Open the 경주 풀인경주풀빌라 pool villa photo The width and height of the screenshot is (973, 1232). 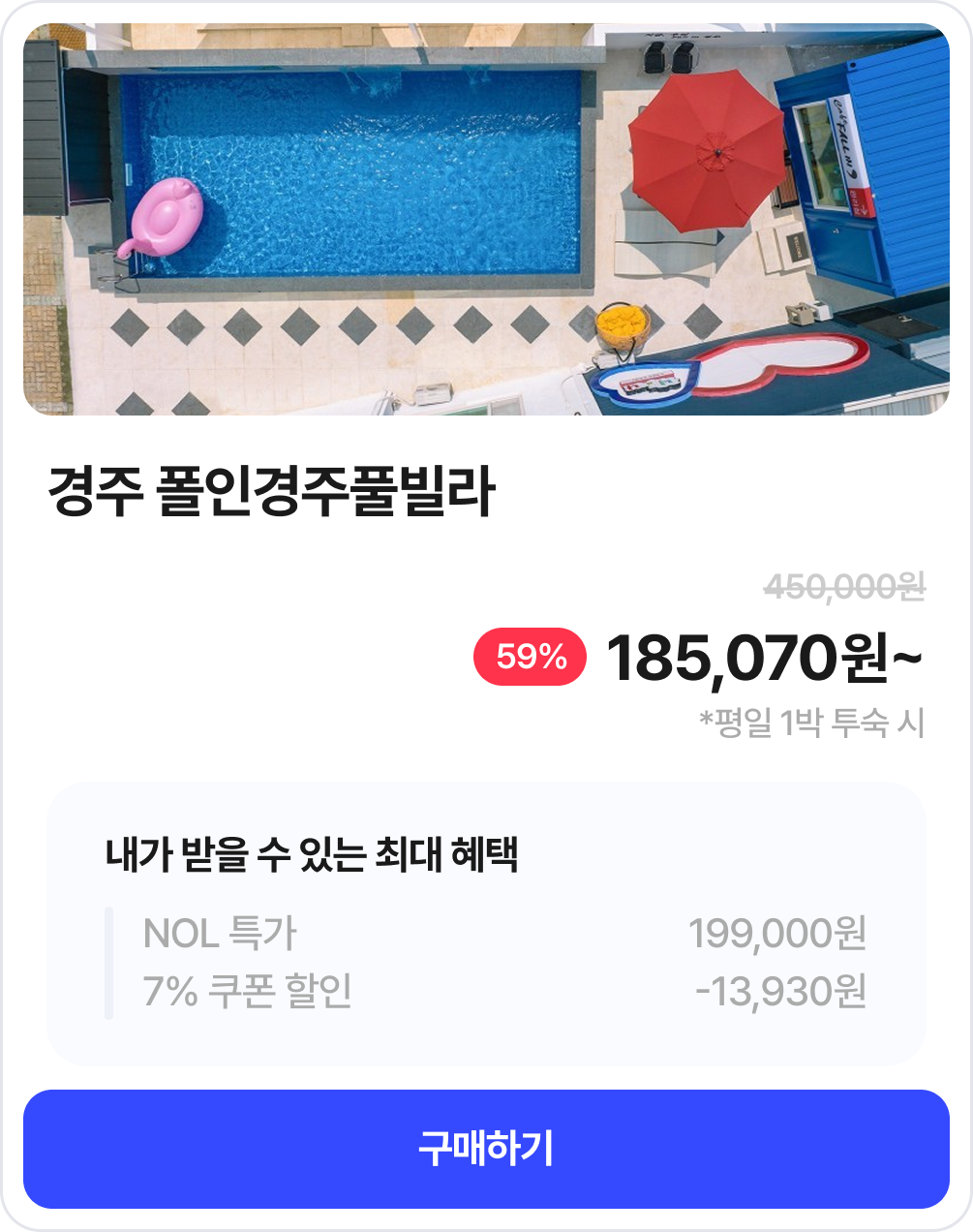(486, 220)
